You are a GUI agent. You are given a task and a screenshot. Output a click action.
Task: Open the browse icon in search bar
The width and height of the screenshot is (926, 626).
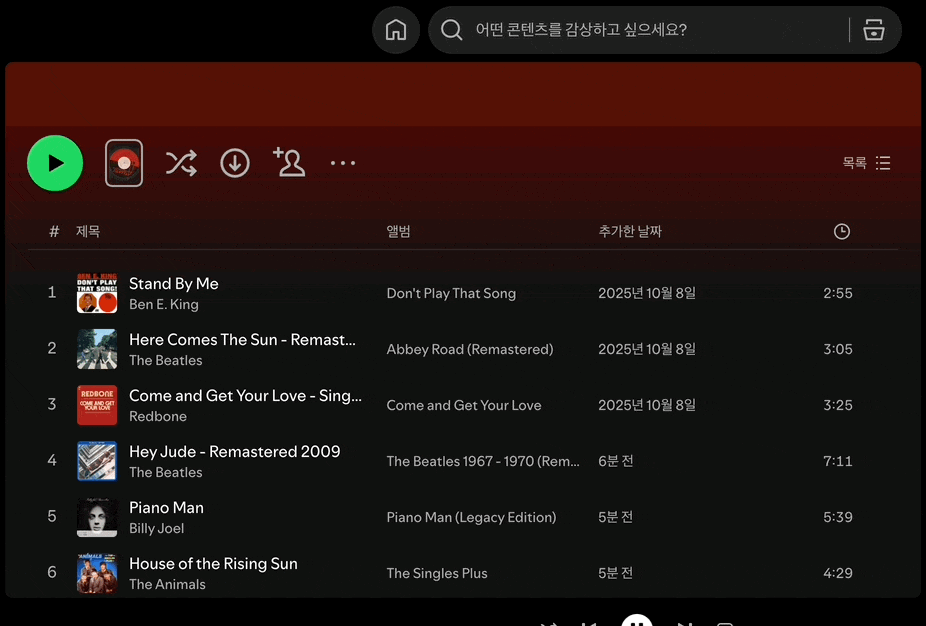pos(874,30)
